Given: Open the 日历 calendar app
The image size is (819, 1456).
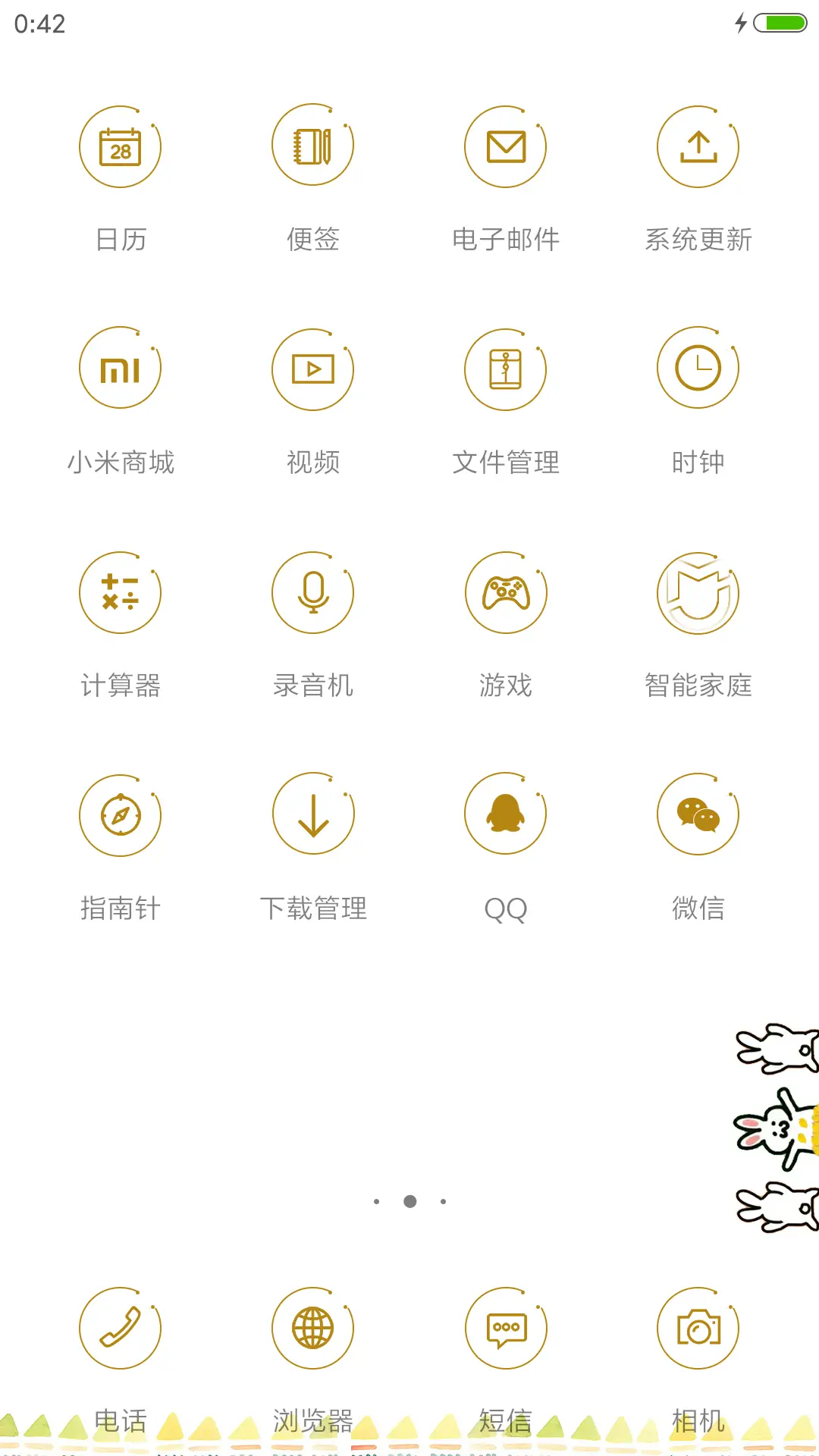Looking at the screenshot, I should click(119, 146).
